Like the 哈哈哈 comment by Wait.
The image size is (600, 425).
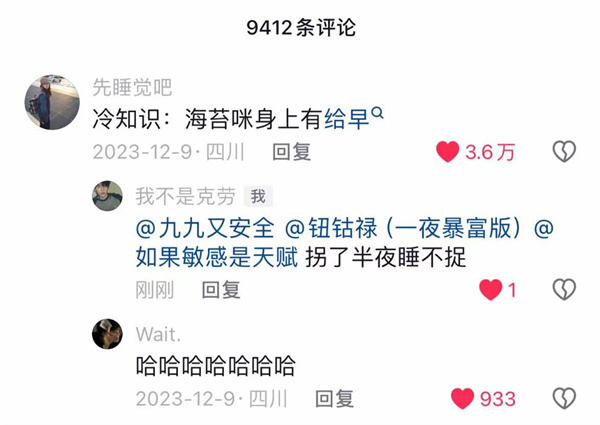point(462,398)
